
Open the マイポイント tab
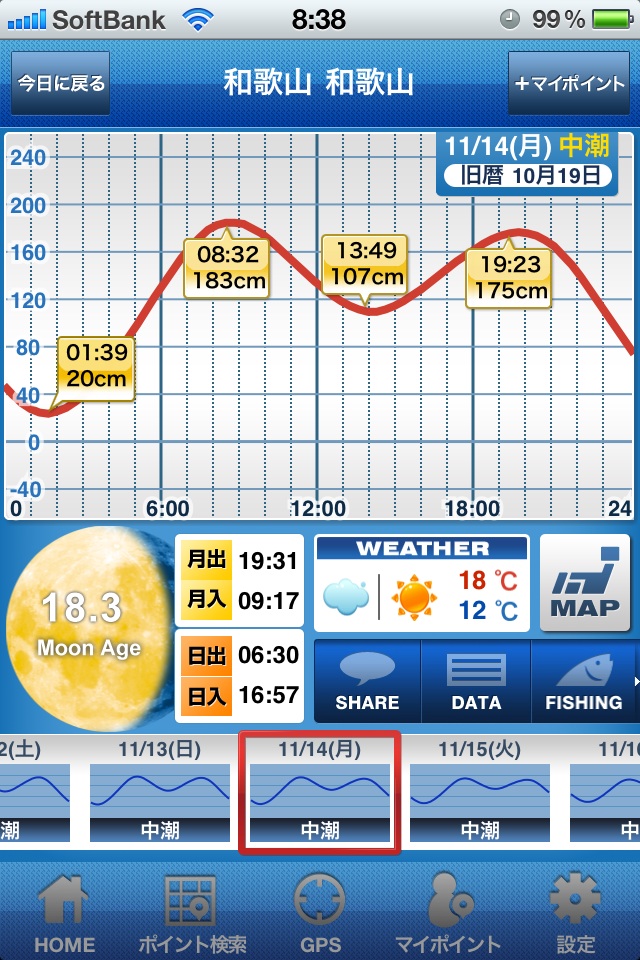[448, 912]
